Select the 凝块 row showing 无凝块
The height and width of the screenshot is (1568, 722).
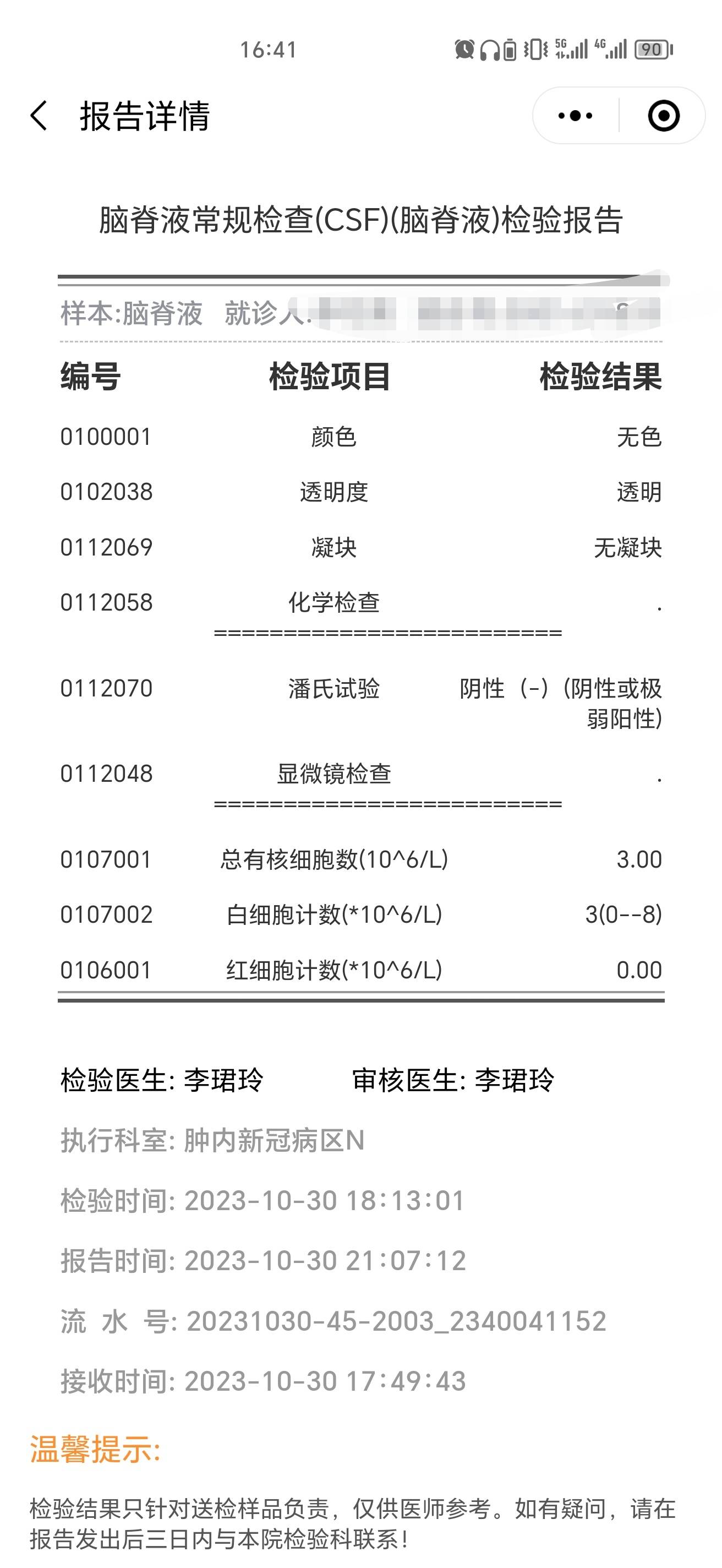(629, 548)
